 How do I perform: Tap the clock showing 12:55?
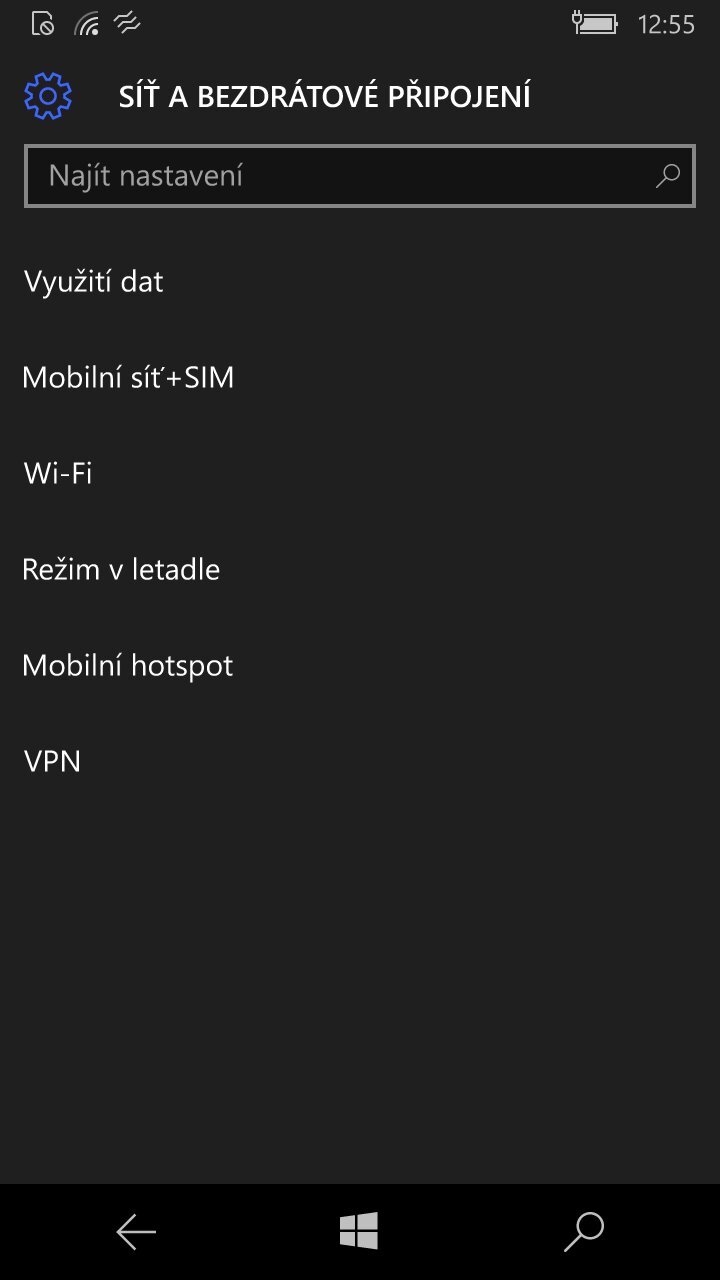(668, 24)
